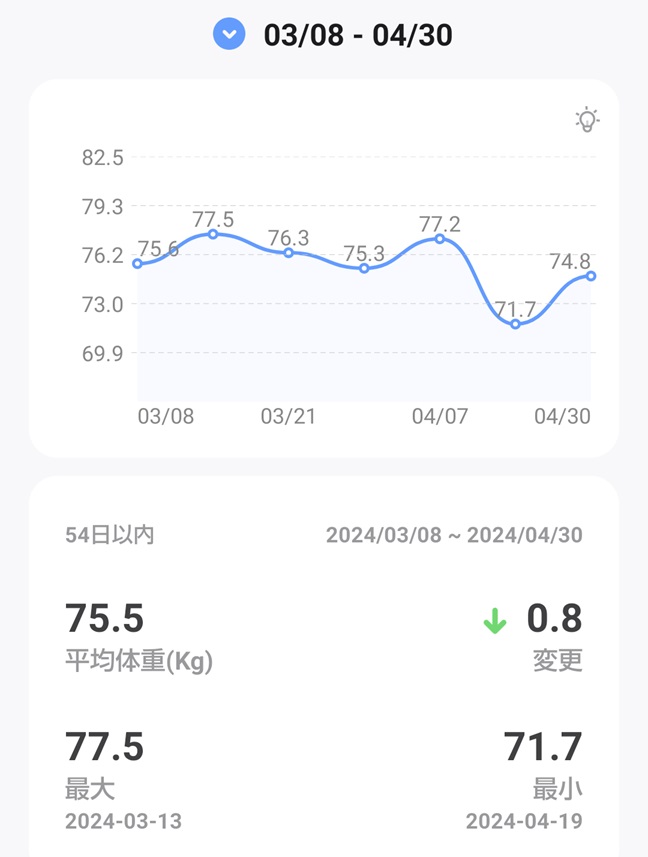Select the 77.2 data point on chart
This screenshot has width=648, height=857.
pos(440,238)
